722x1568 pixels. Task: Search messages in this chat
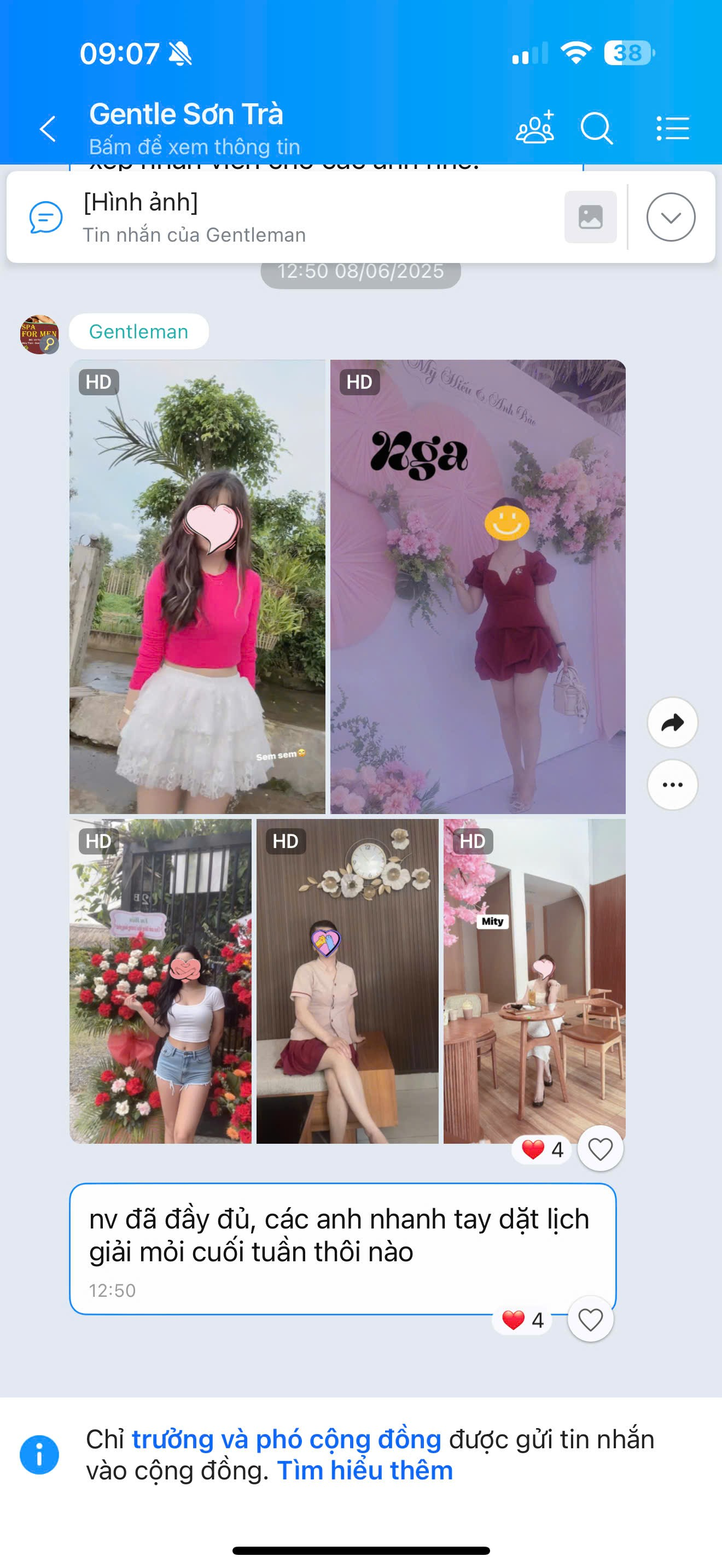point(596,128)
